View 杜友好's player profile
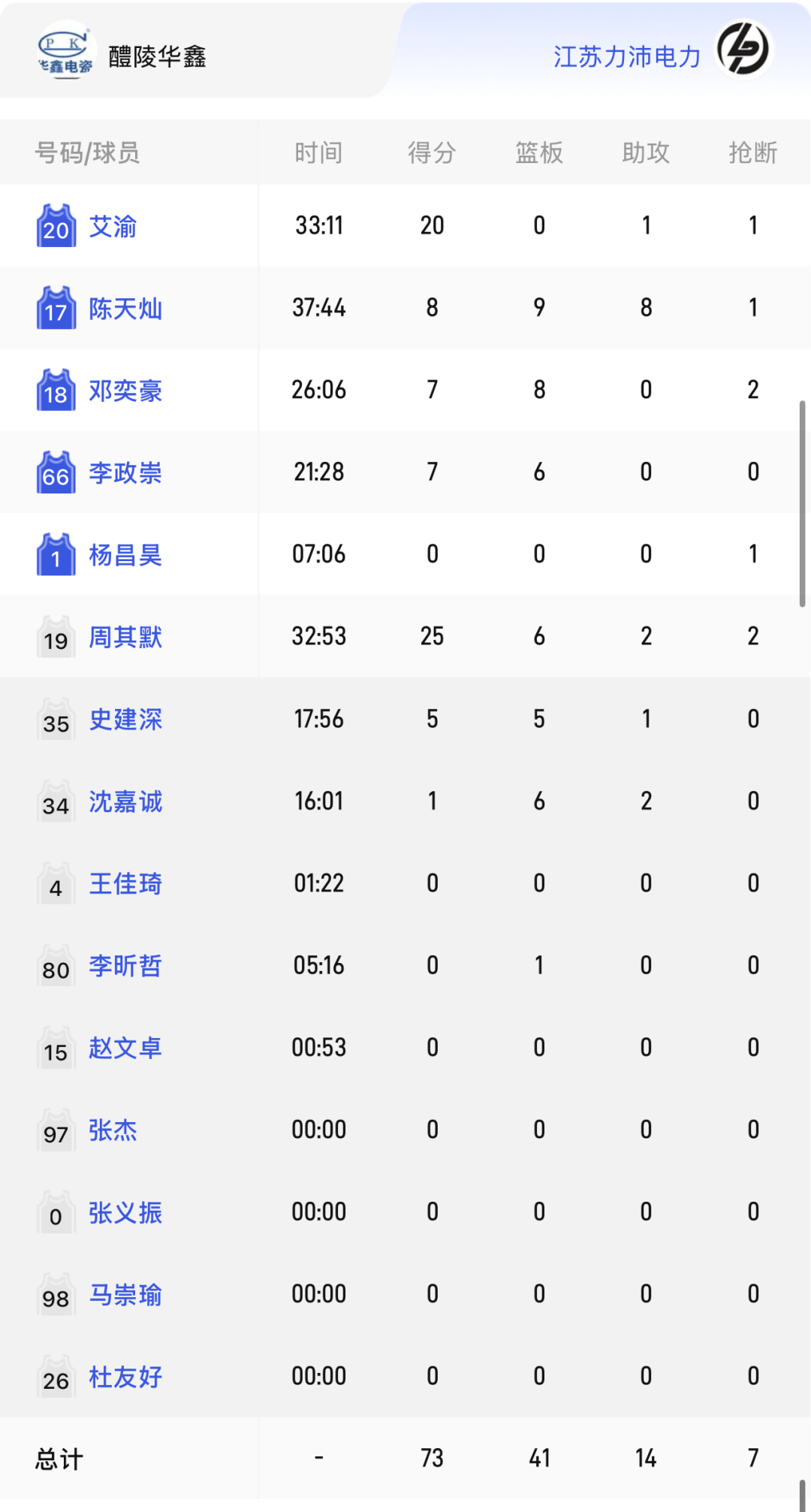The width and height of the screenshot is (811, 1512). [x=125, y=1377]
